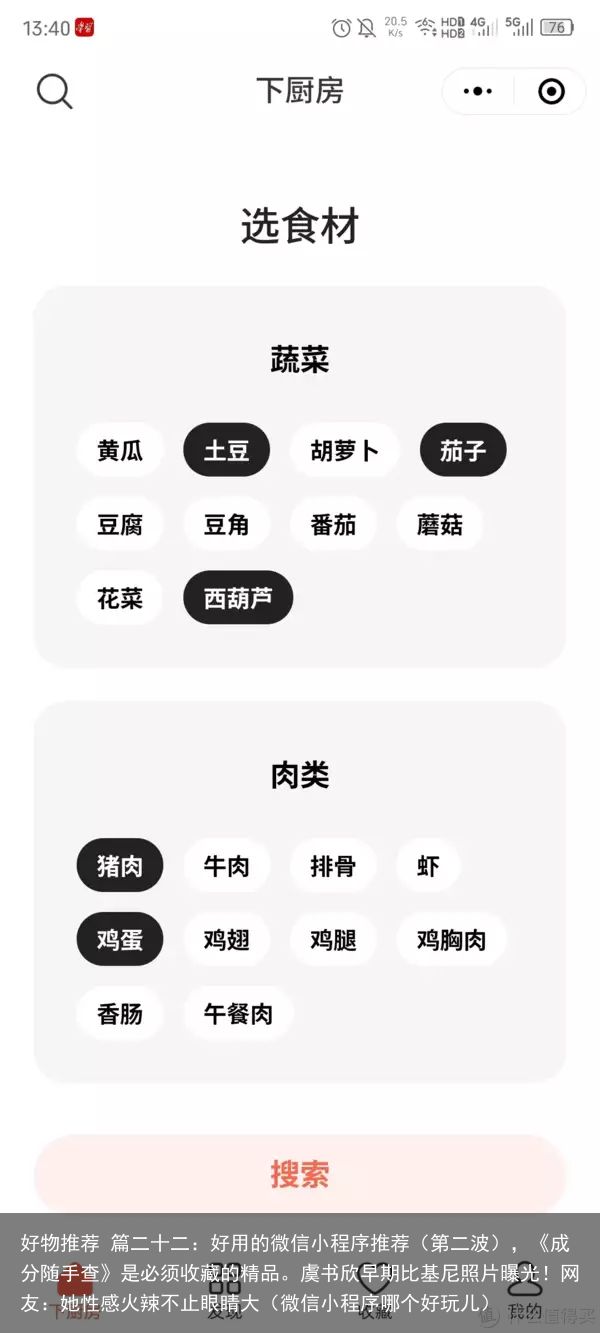Select the 牛肉 meat chip
Image resolution: width=600 pixels, height=1333 pixels.
227,865
